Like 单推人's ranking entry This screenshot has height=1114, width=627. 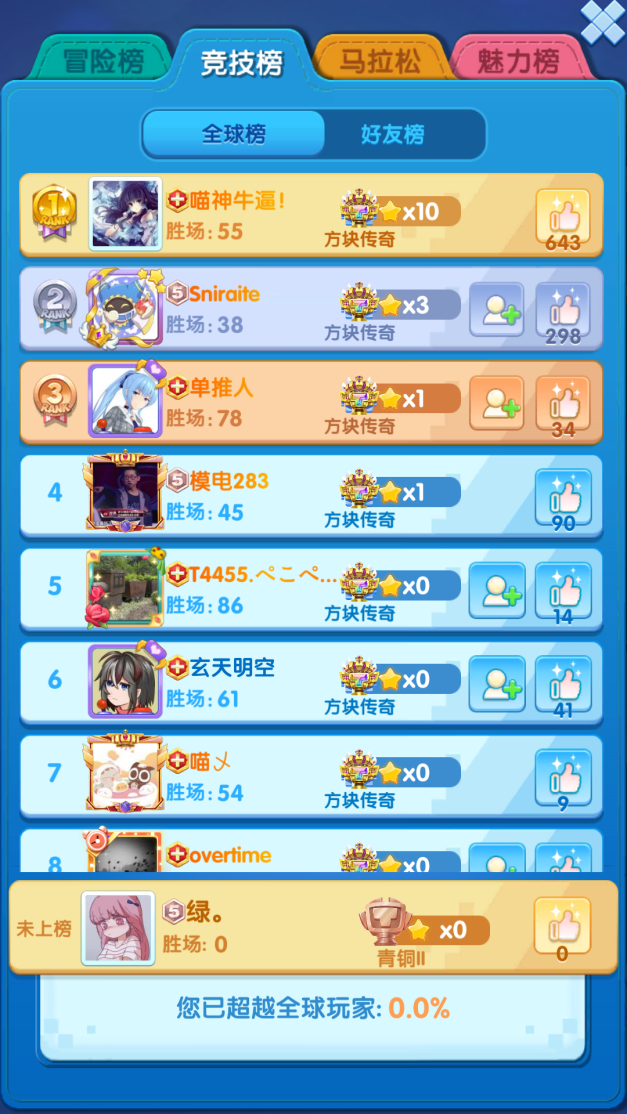(562, 406)
